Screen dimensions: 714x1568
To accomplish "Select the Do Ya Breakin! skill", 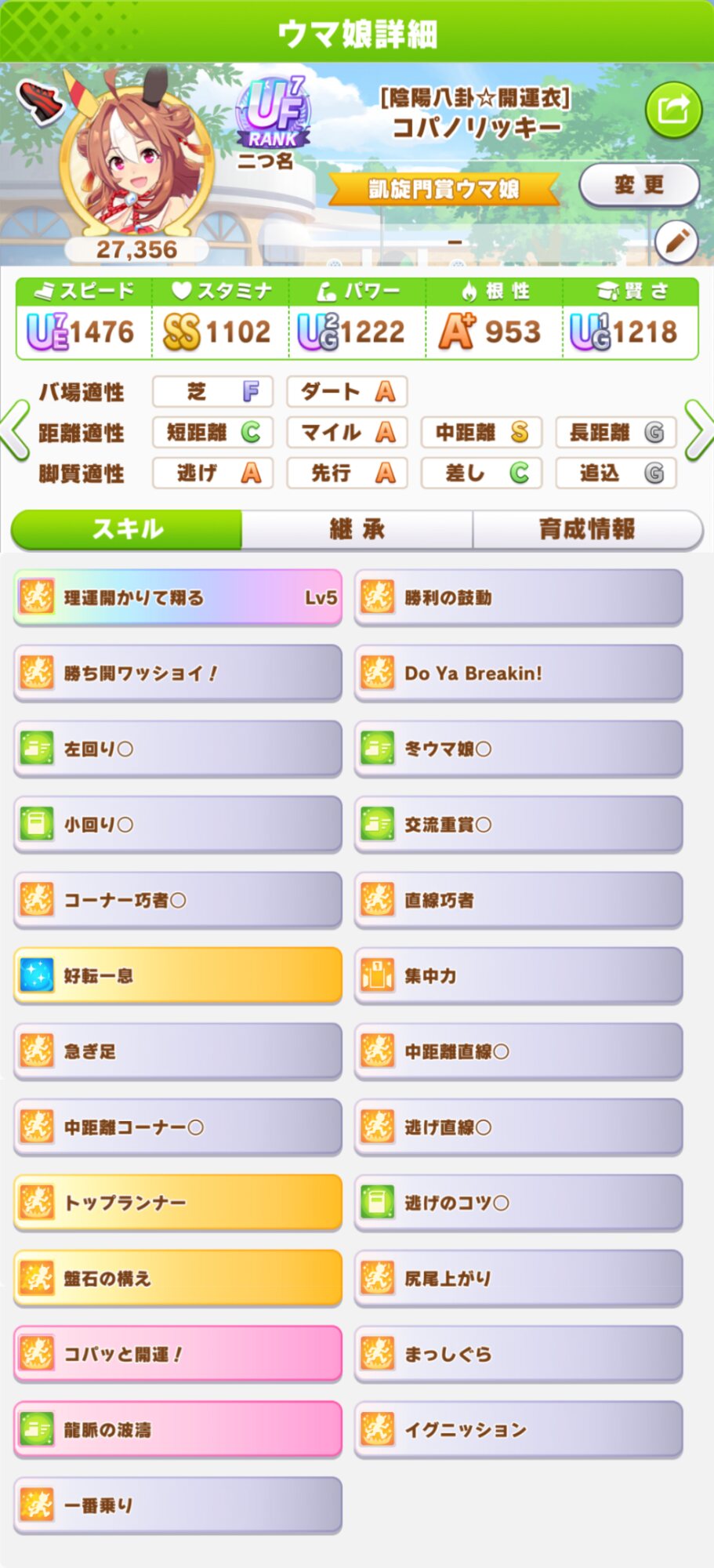I will [x=518, y=673].
